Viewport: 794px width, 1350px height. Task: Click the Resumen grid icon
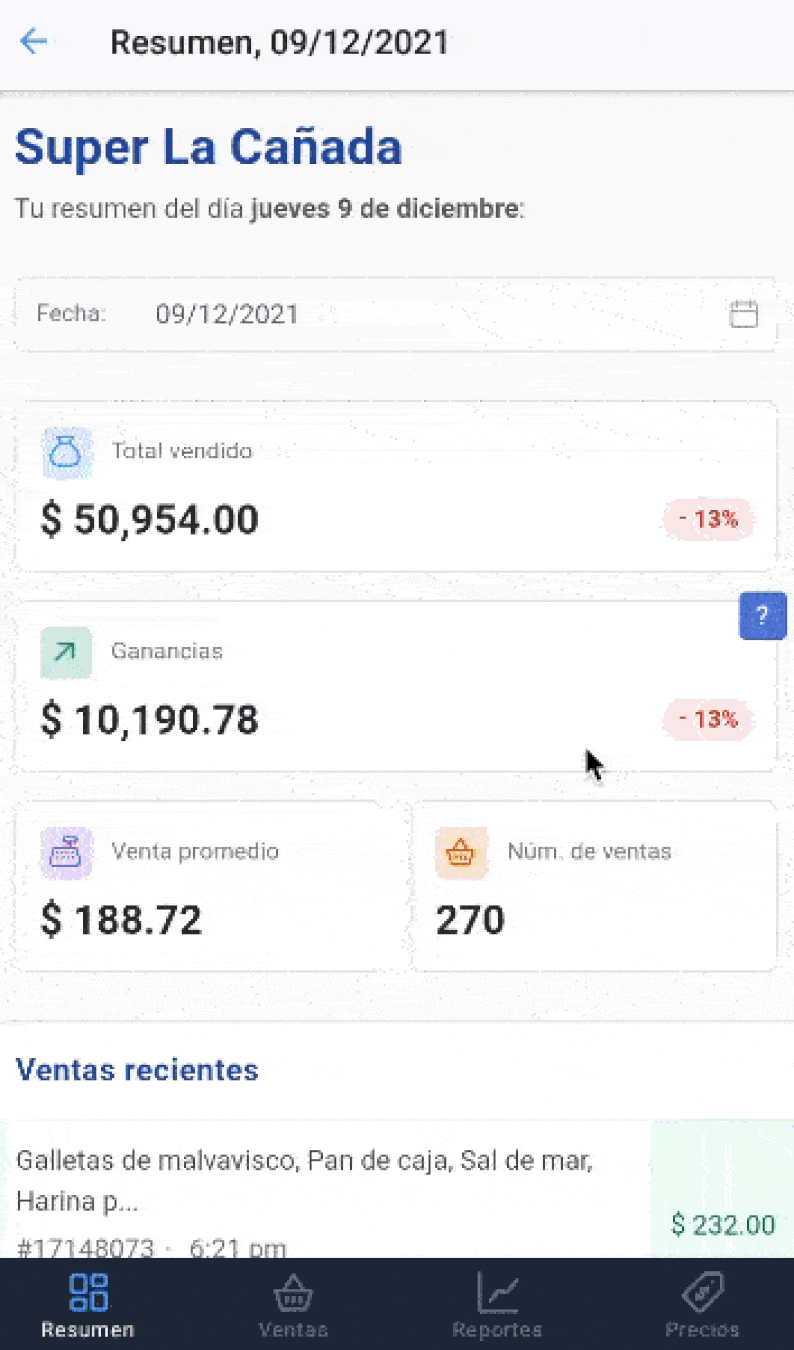point(87,1292)
